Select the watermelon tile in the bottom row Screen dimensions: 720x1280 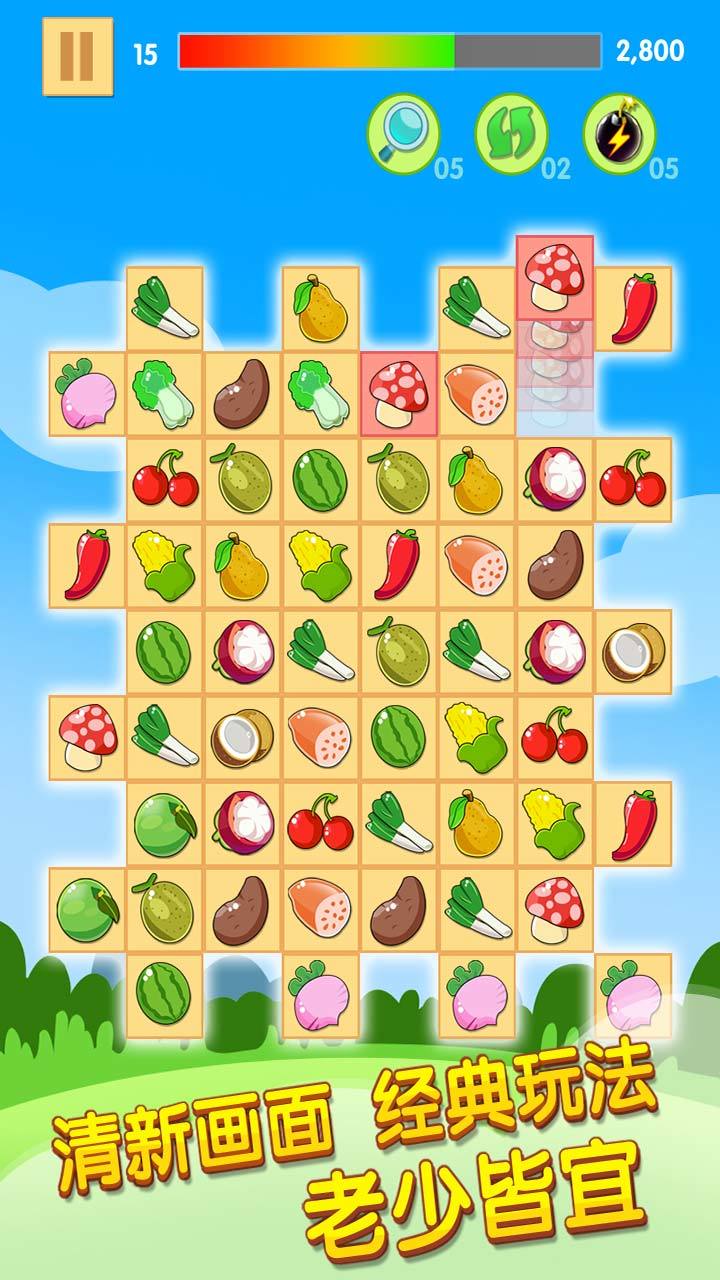click(164, 994)
